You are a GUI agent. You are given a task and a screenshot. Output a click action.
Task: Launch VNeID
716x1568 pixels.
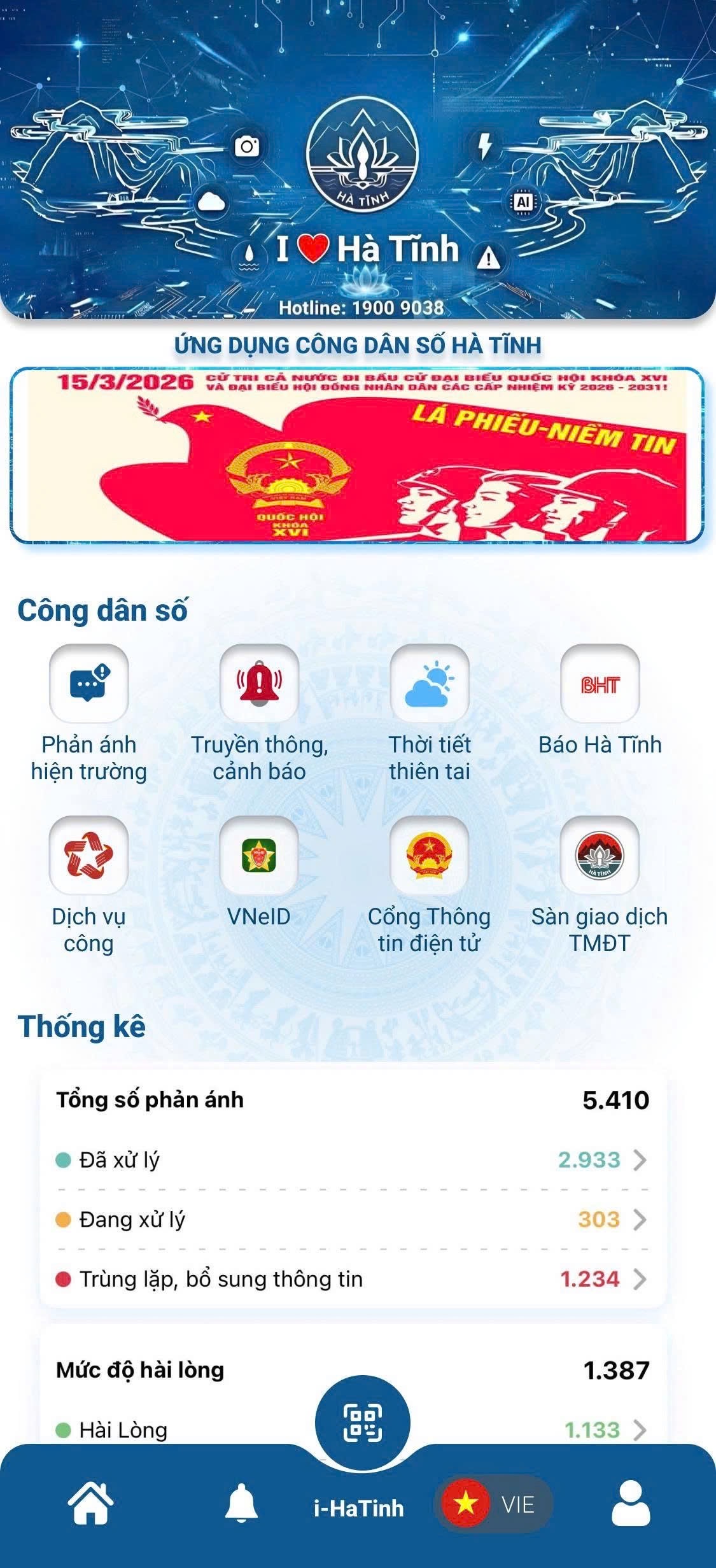259,855
